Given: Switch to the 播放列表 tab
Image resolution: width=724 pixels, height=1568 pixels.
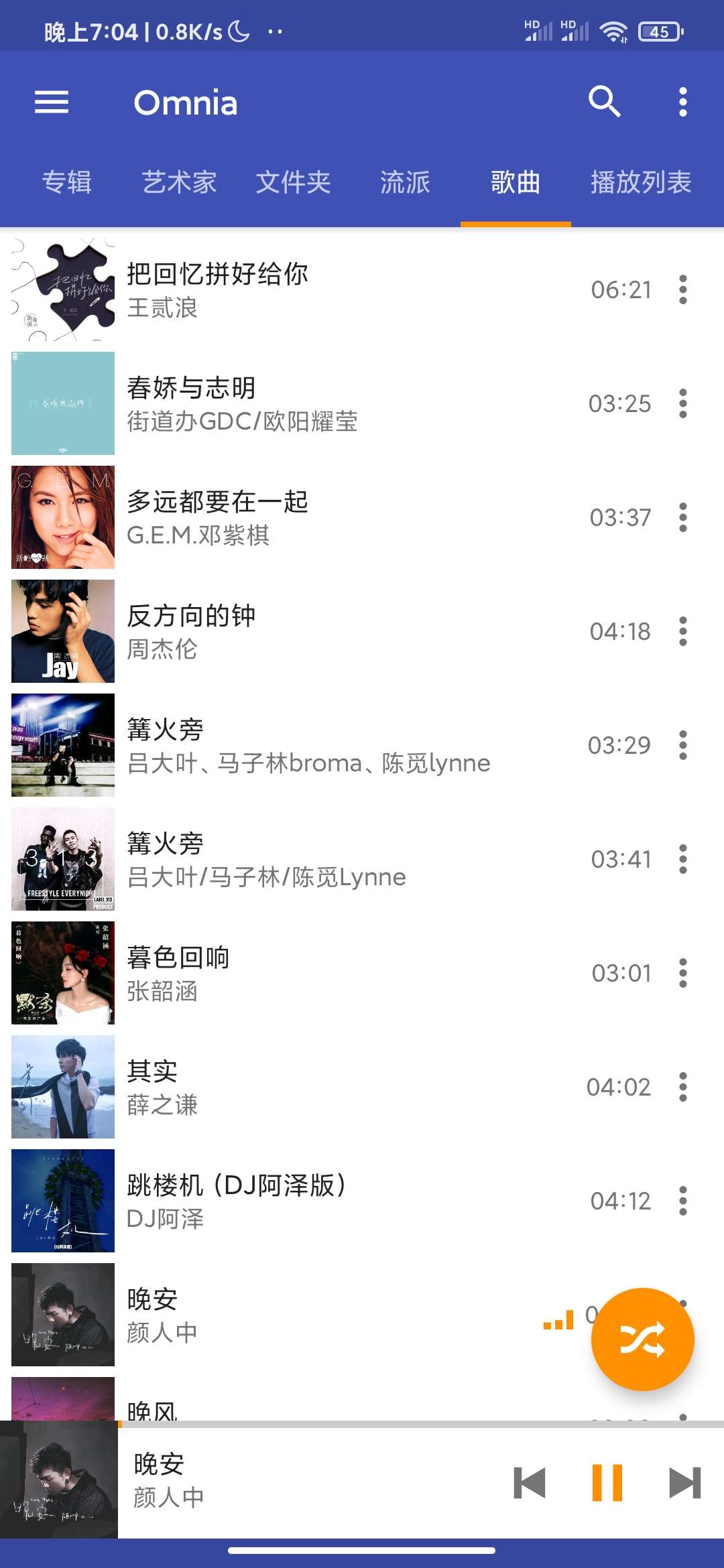Looking at the screenshot, I should tap(640, 182).
